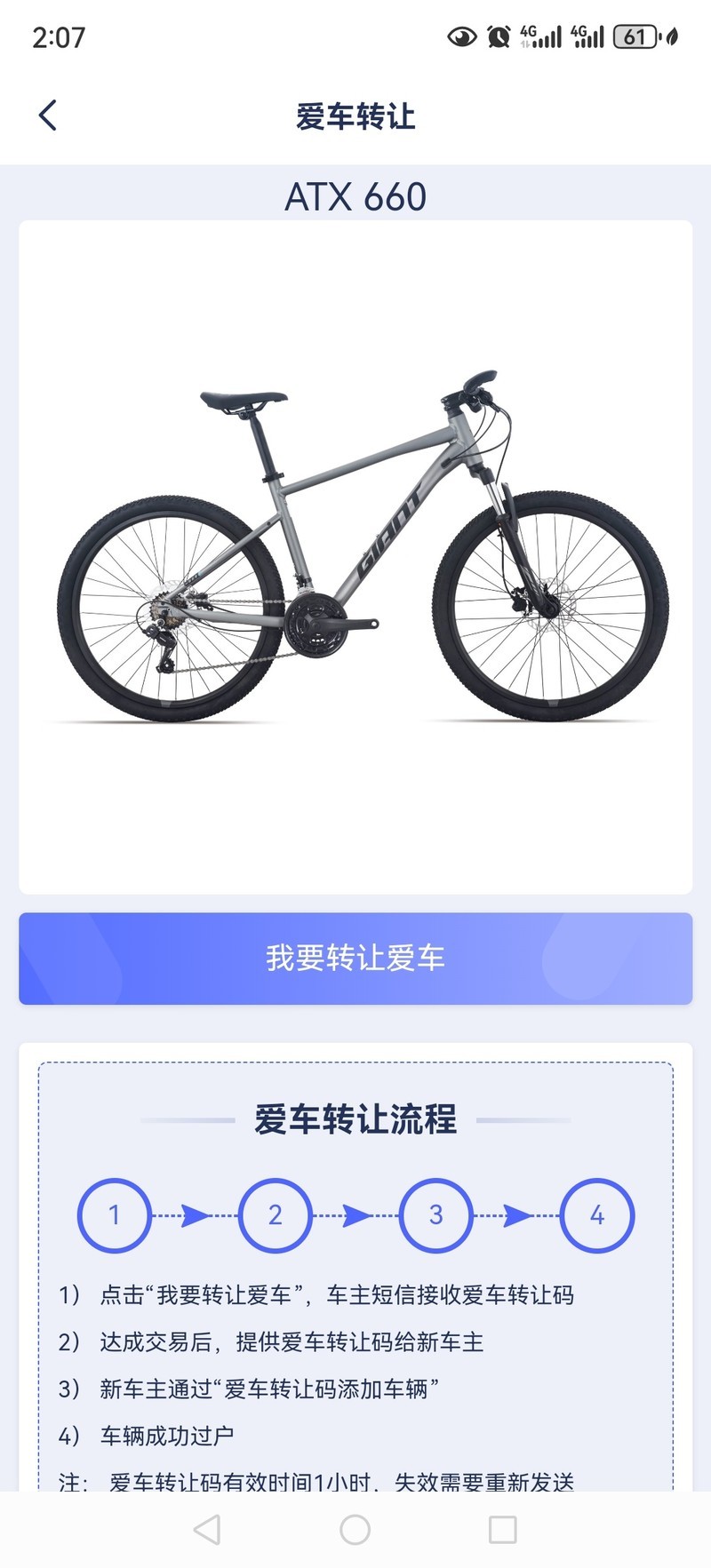Tap the system home button

[355, 1530]
